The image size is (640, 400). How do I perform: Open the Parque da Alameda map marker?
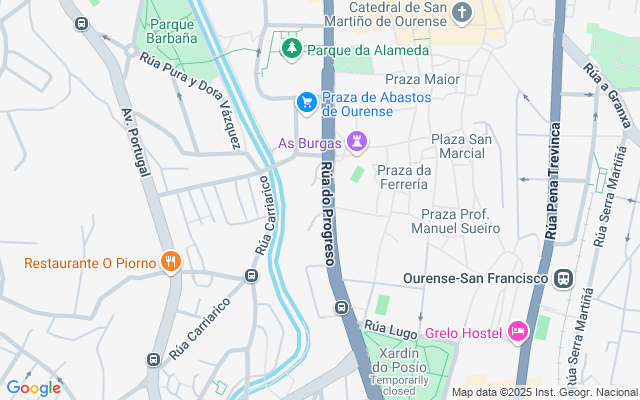point(292,49)
